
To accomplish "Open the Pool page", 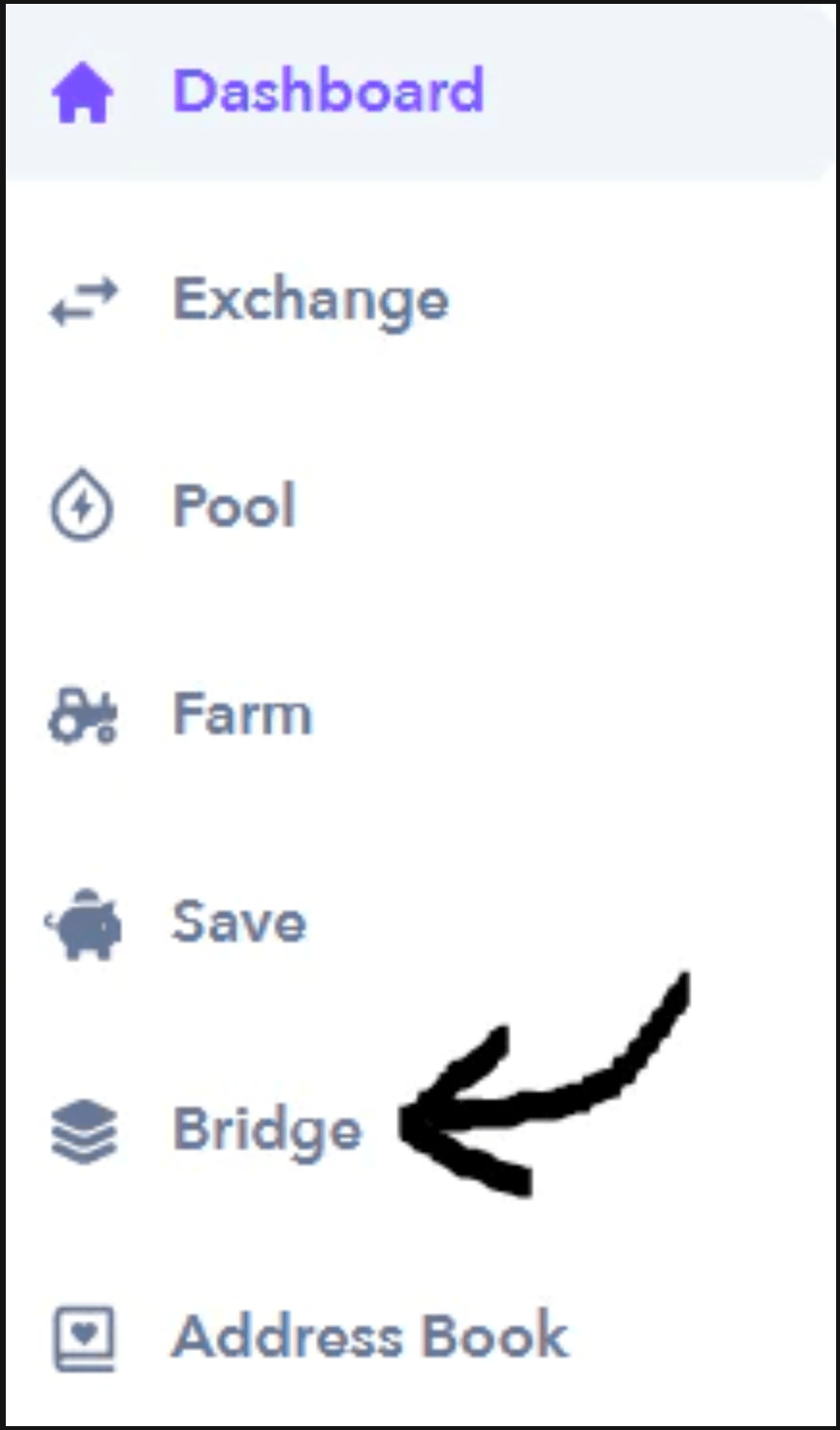I will tap(420, 506).
